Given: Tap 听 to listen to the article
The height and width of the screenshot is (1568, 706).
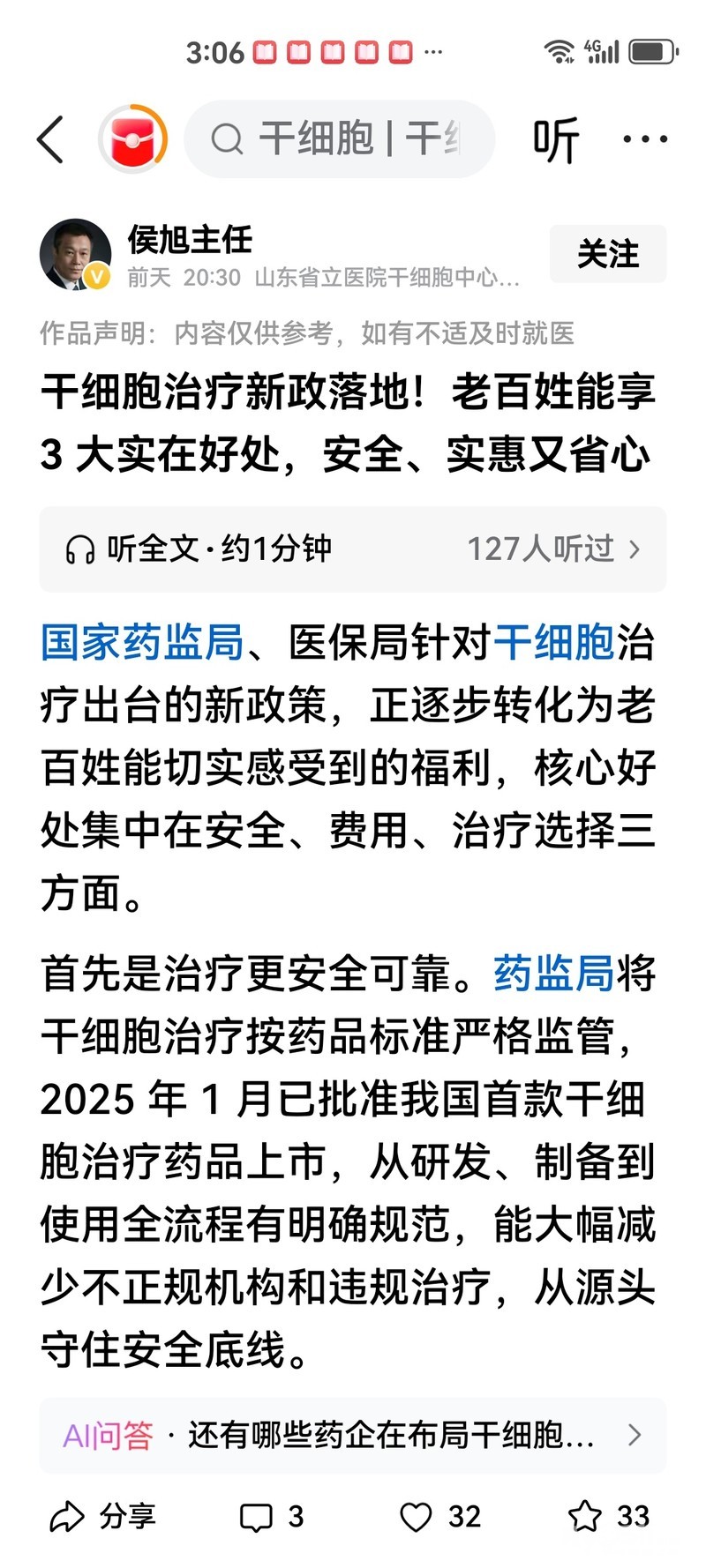Looking at the screenshot, I should pyautogui.click(x=555, y=139).
